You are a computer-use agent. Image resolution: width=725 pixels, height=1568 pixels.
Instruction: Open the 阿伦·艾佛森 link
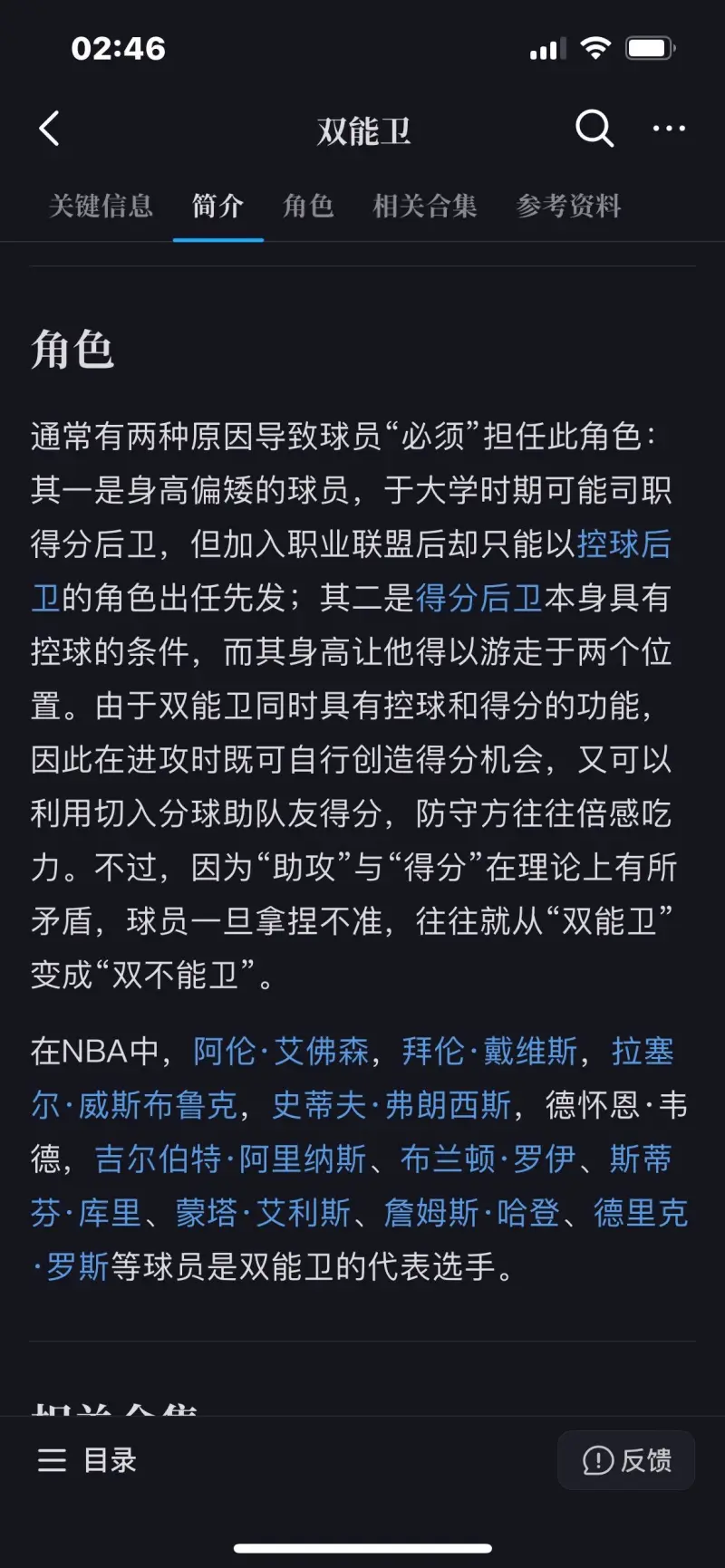281,1052
